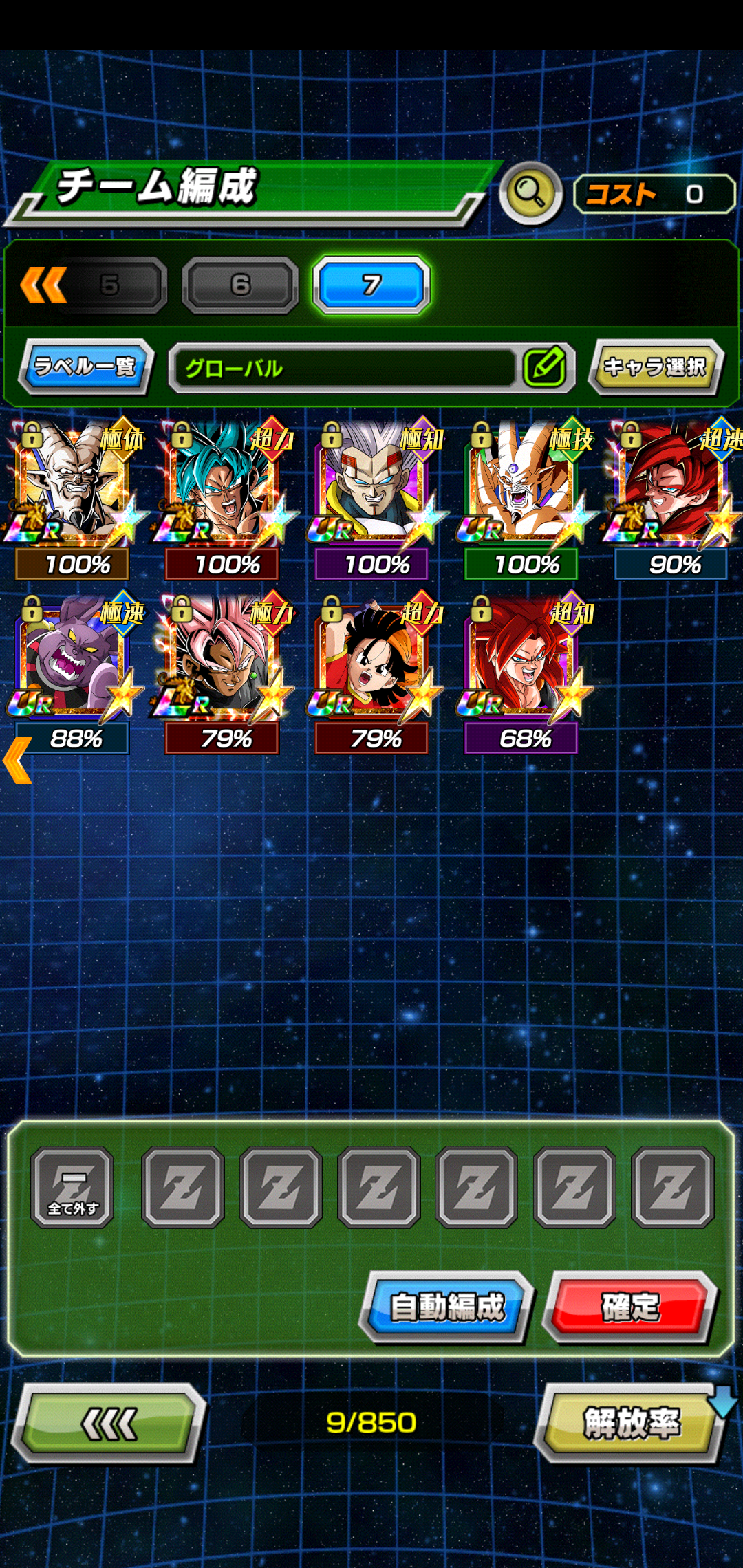Run 自動編成 auto team formation

tap(447, 1307)
